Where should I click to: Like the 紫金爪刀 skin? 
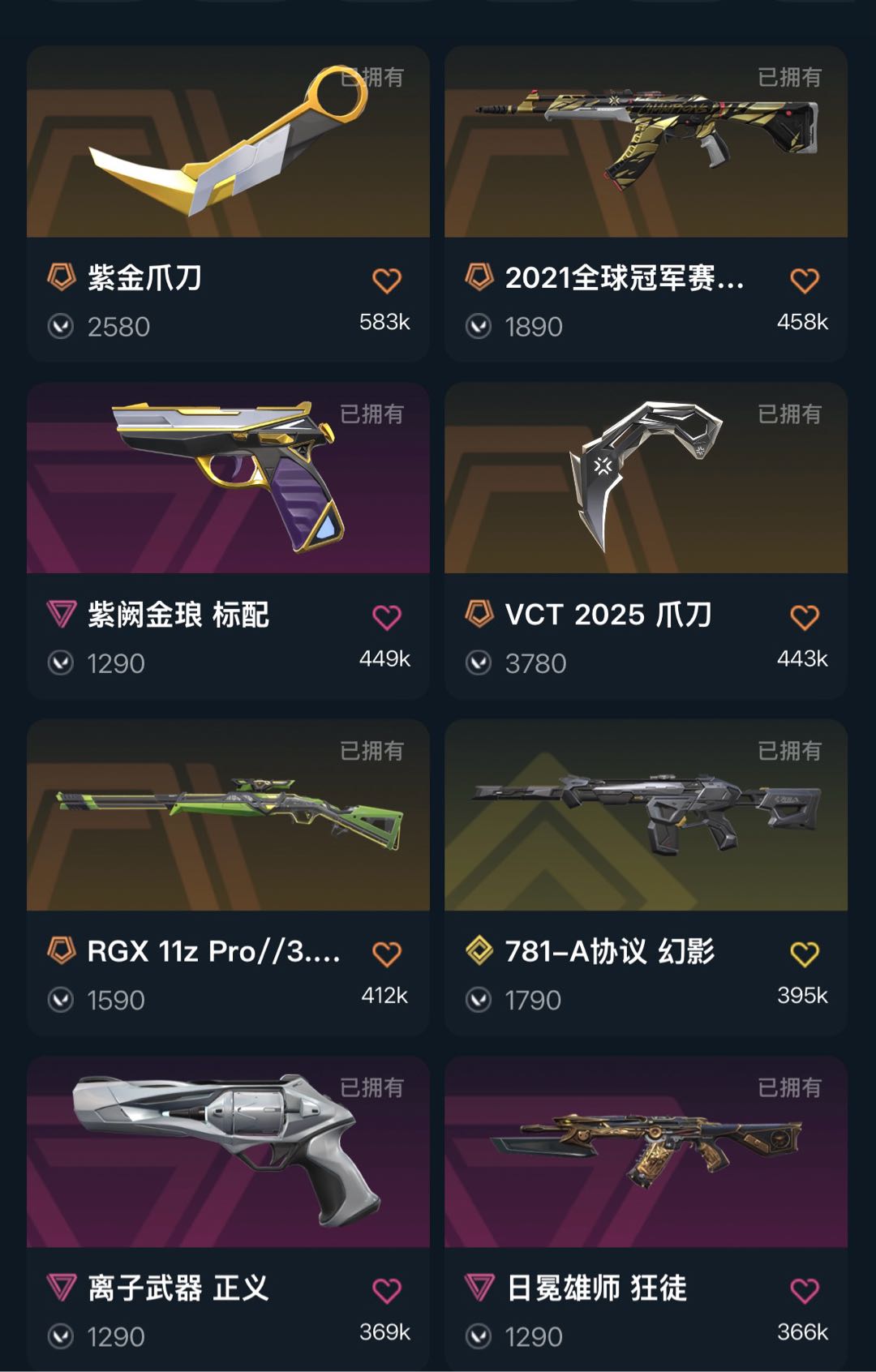pyautogui.click(x=387, y=281)
